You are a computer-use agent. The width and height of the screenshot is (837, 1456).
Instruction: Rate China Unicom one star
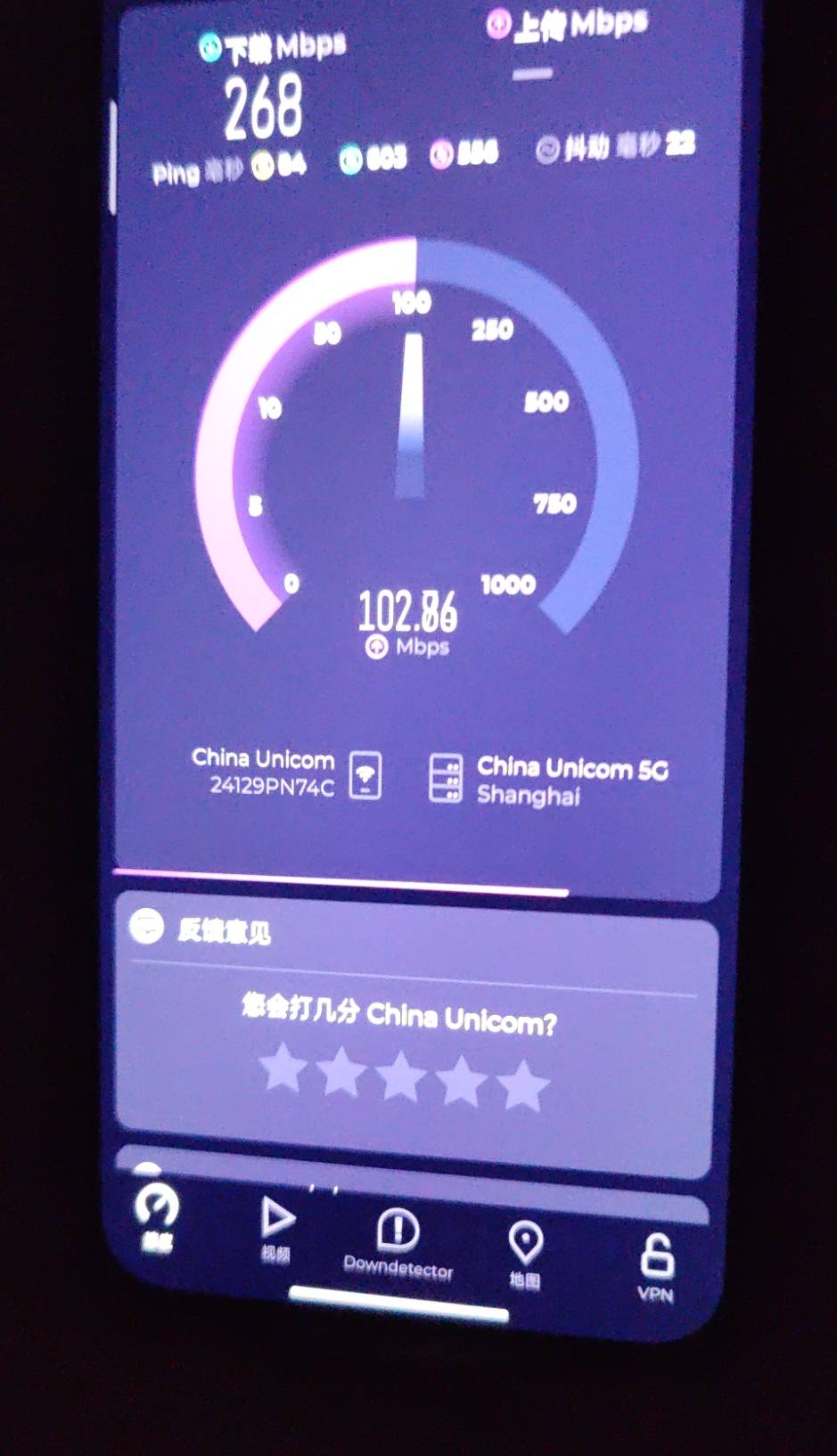283,1067
